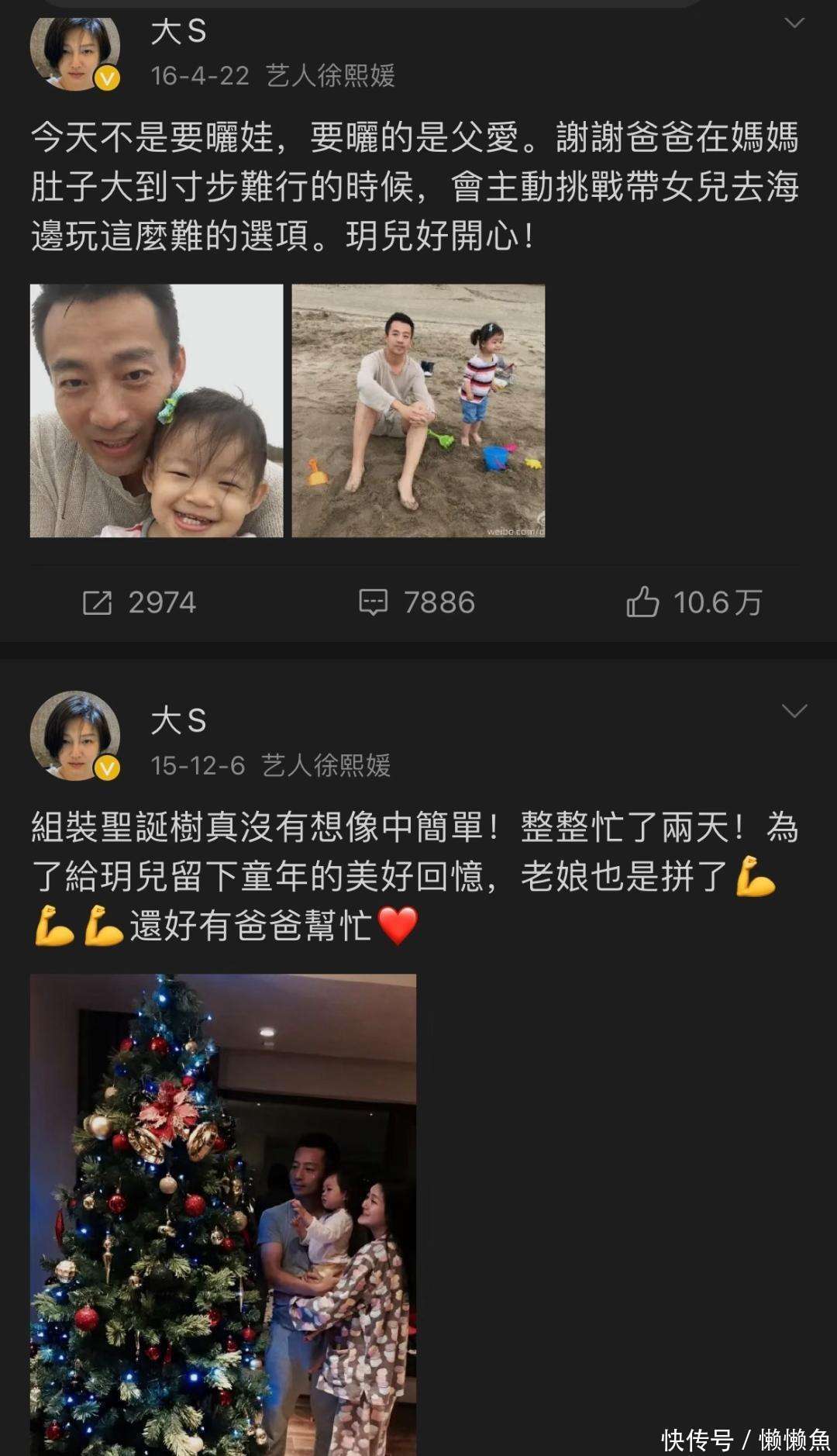
Task: Open 大S username on the 15-12-6 post
Action: (x=178, y=721)
